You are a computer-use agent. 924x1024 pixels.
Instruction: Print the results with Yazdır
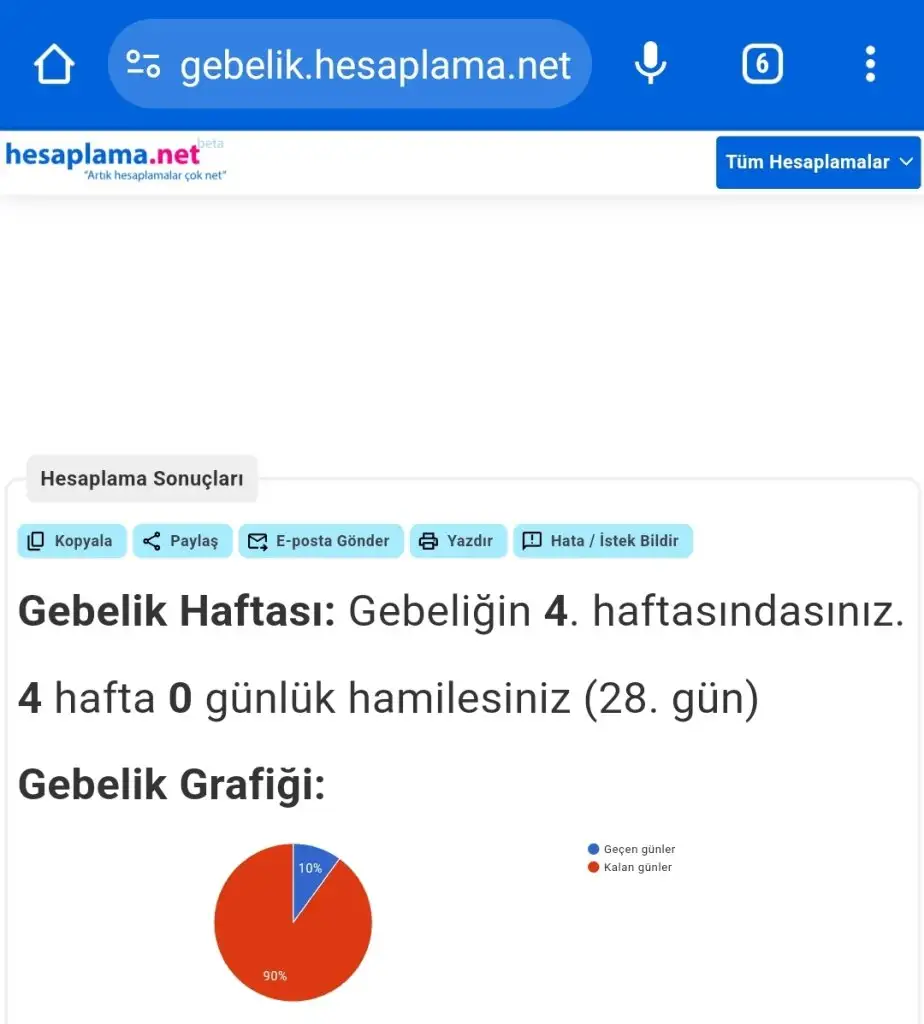458,541
